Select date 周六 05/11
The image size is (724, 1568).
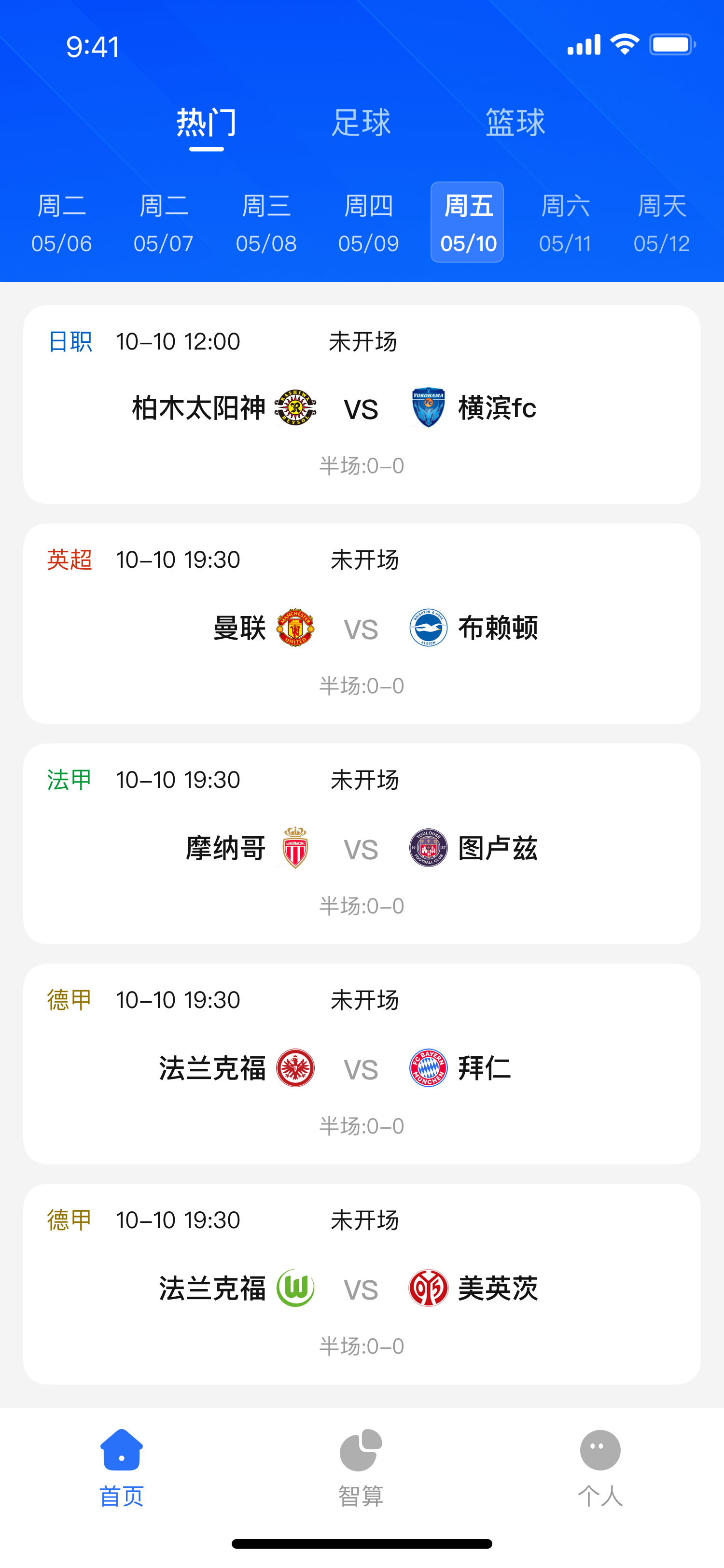(565, 224)
